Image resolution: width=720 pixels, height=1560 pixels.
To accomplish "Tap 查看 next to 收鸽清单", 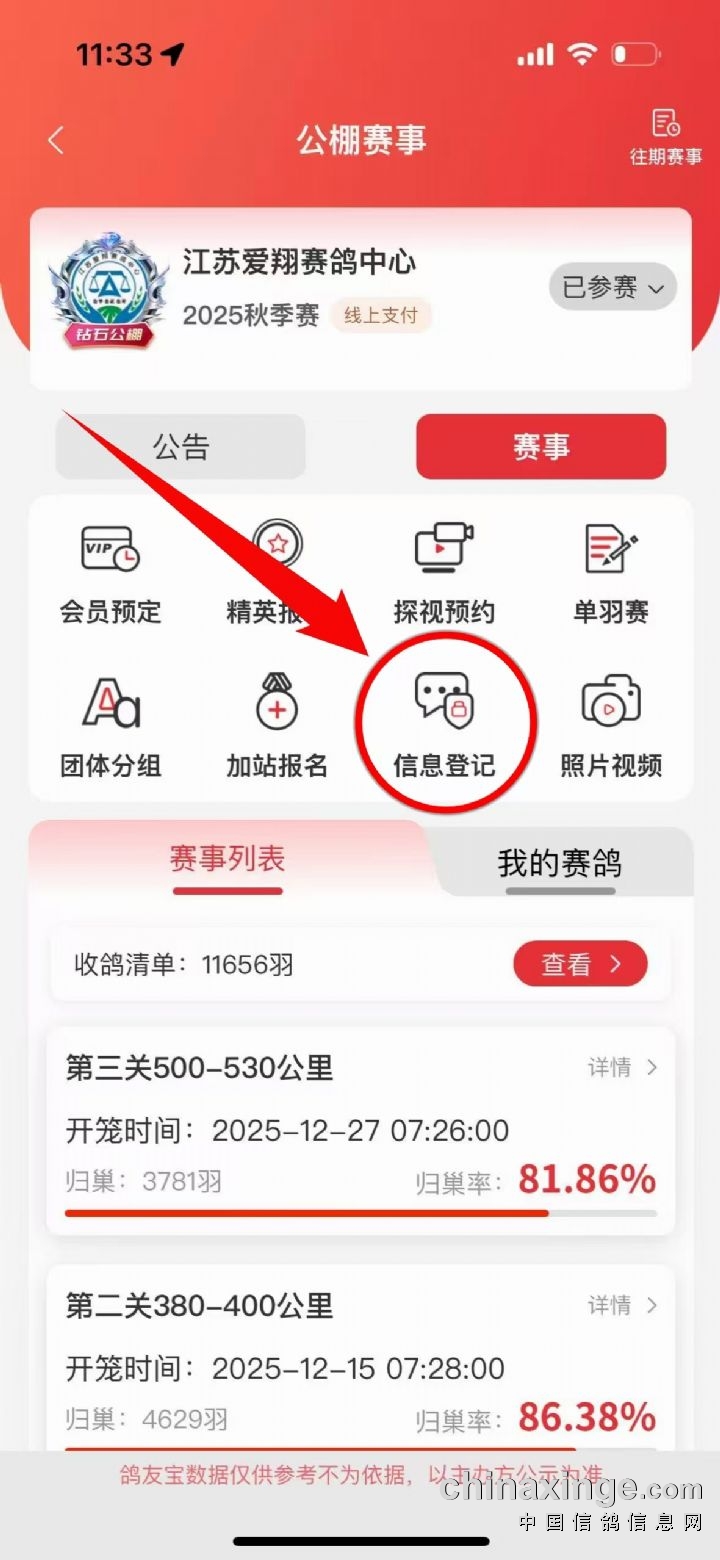I will pyautogui.click(x=580, y=965).
